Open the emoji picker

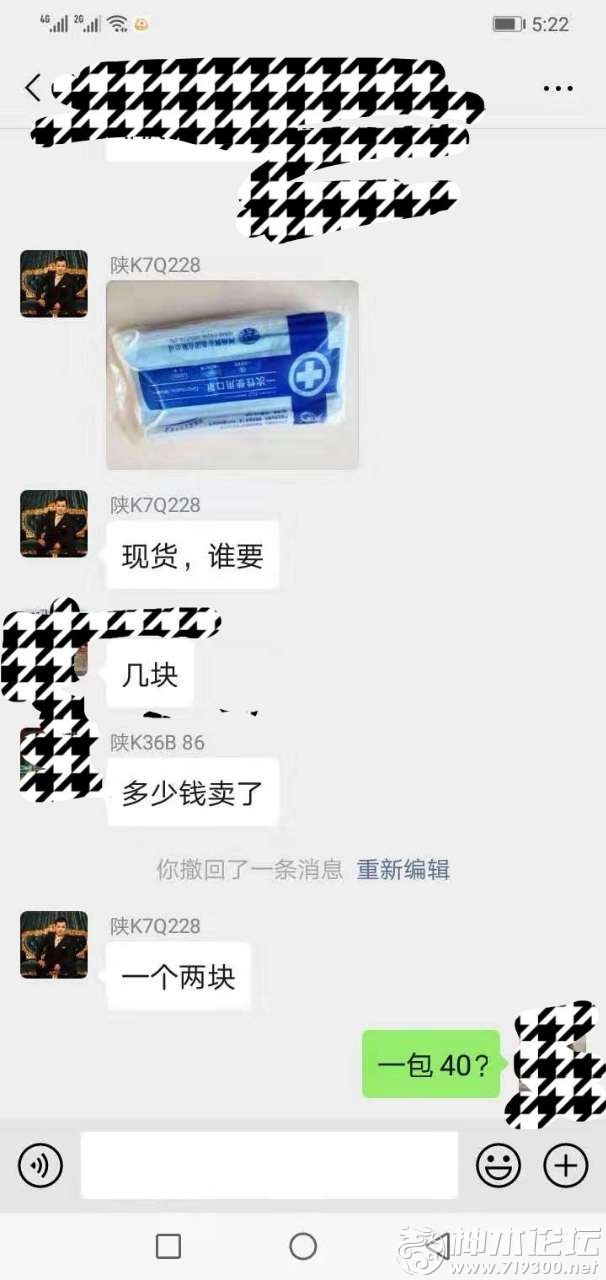[498, 1165]
